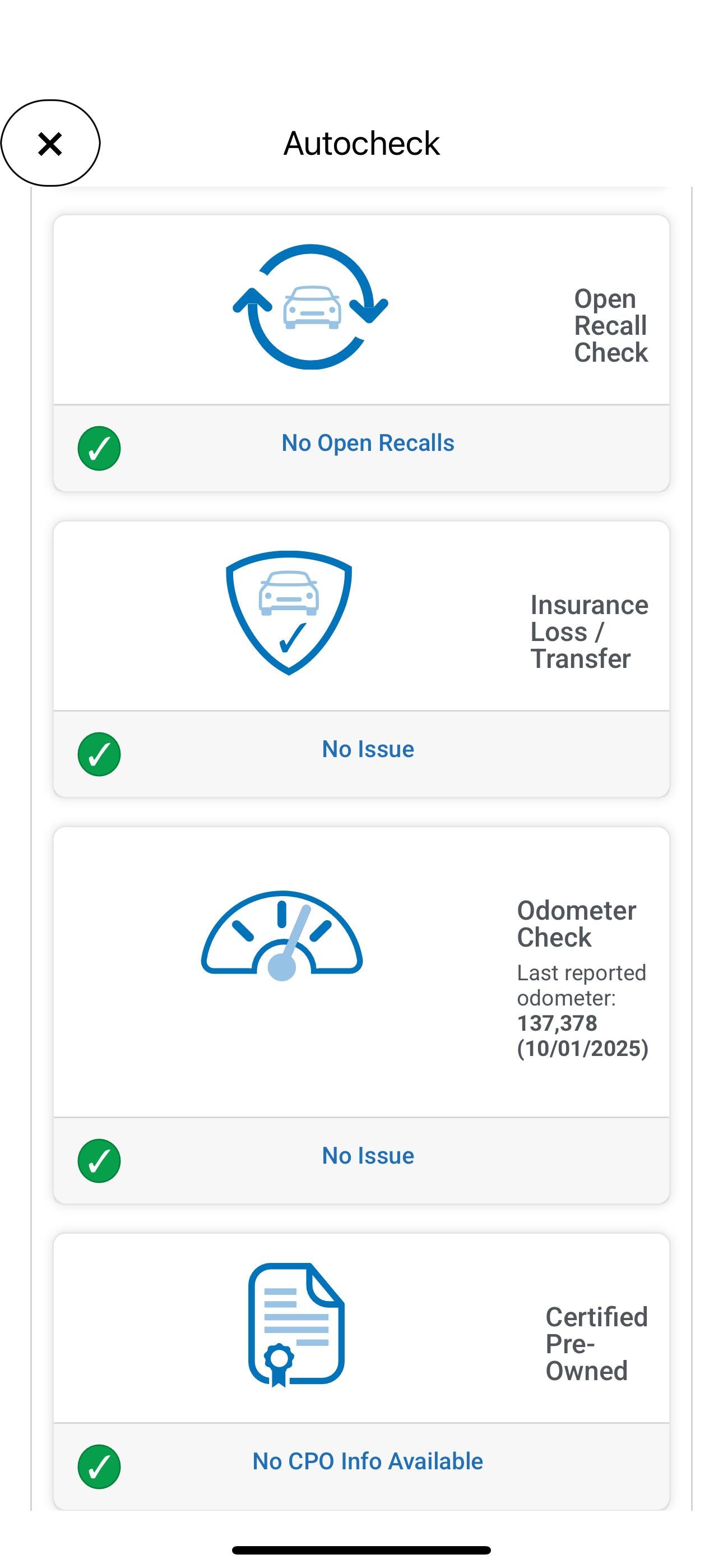
Task: Open No Issue under Insurance Loss / Transfer
Action: click(x=368, y=749)
